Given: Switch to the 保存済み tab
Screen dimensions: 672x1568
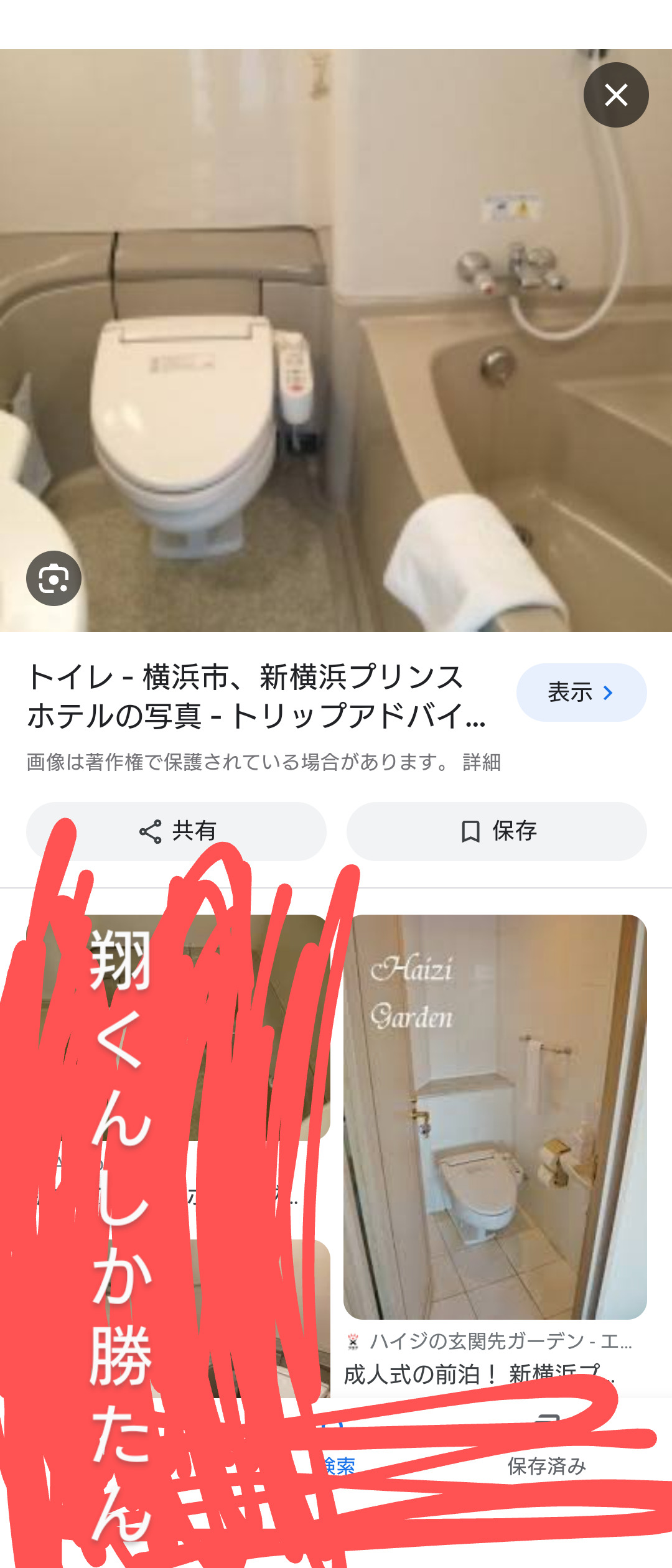Looking at the screenshot, I should point(546,1465).
